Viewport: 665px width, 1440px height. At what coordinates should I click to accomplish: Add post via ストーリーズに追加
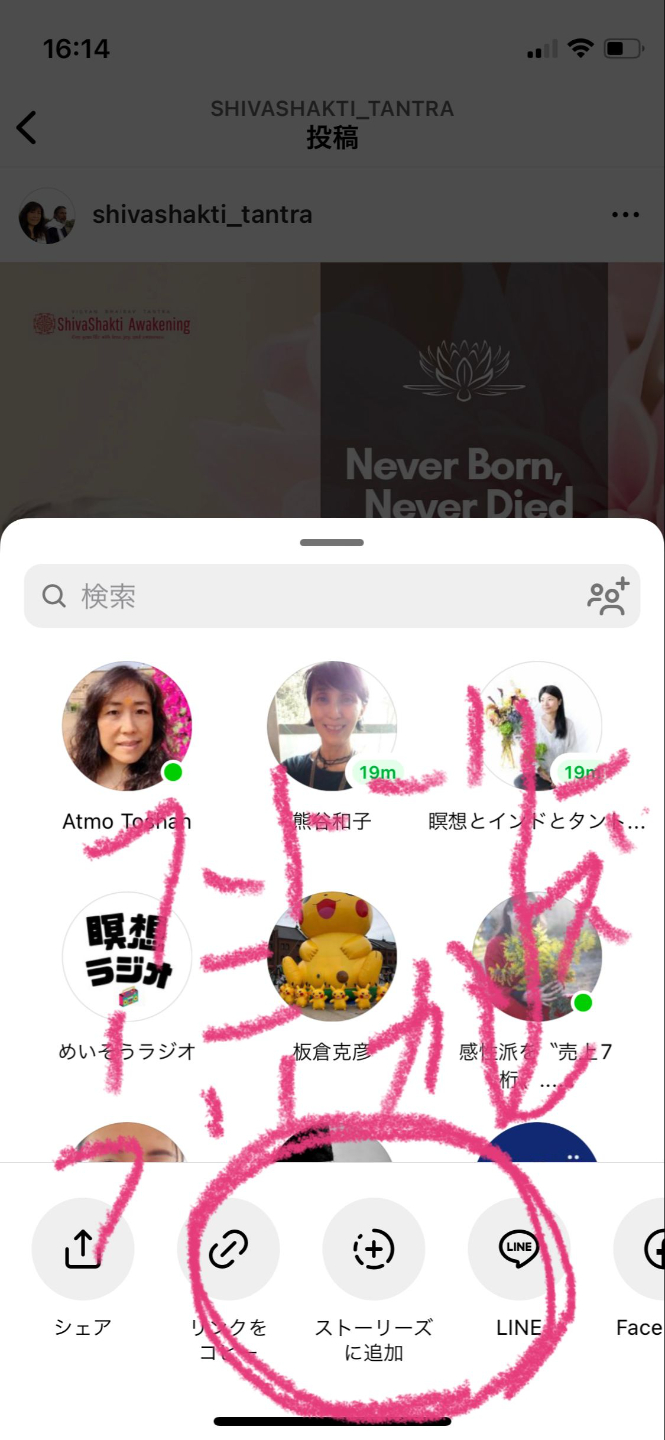click(x=374, y=1249)
